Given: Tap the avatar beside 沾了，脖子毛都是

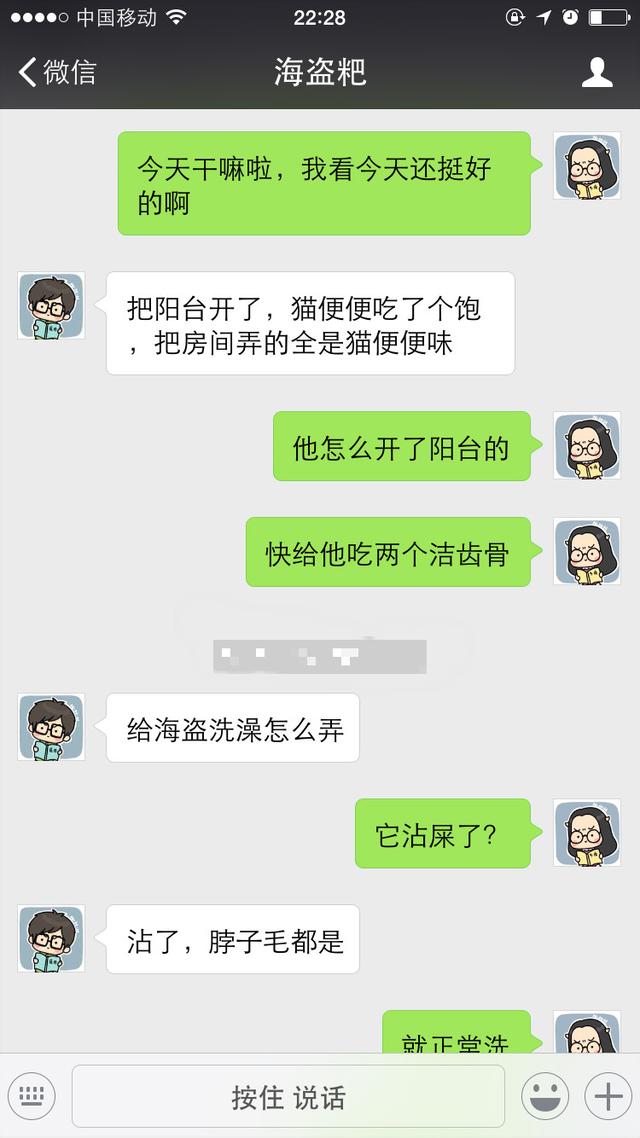Looking at the screenshot, I should tap(51, 939).
